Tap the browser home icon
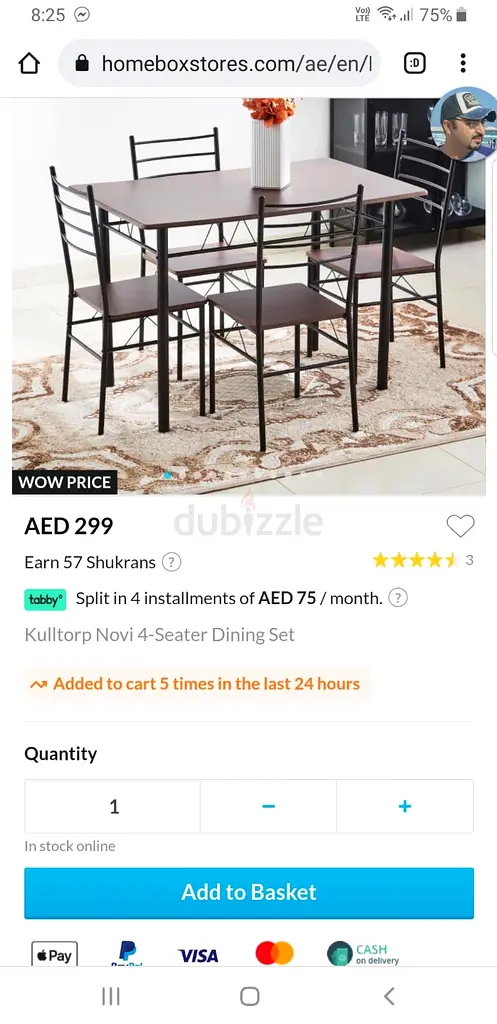This screenshot has height=1024, width=497. click(29, 63)
